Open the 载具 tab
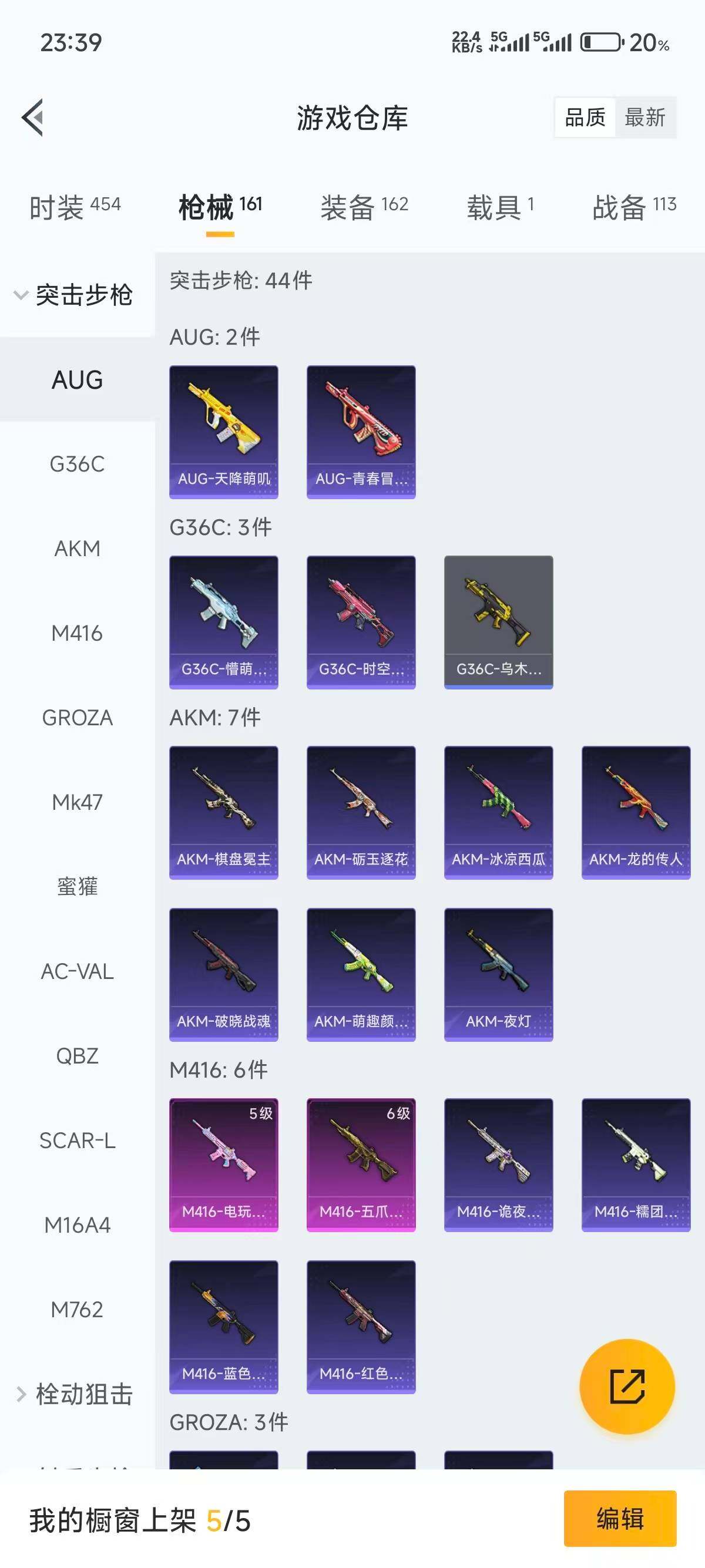The height and width of the screenshot is (1568, 705). 500,207
